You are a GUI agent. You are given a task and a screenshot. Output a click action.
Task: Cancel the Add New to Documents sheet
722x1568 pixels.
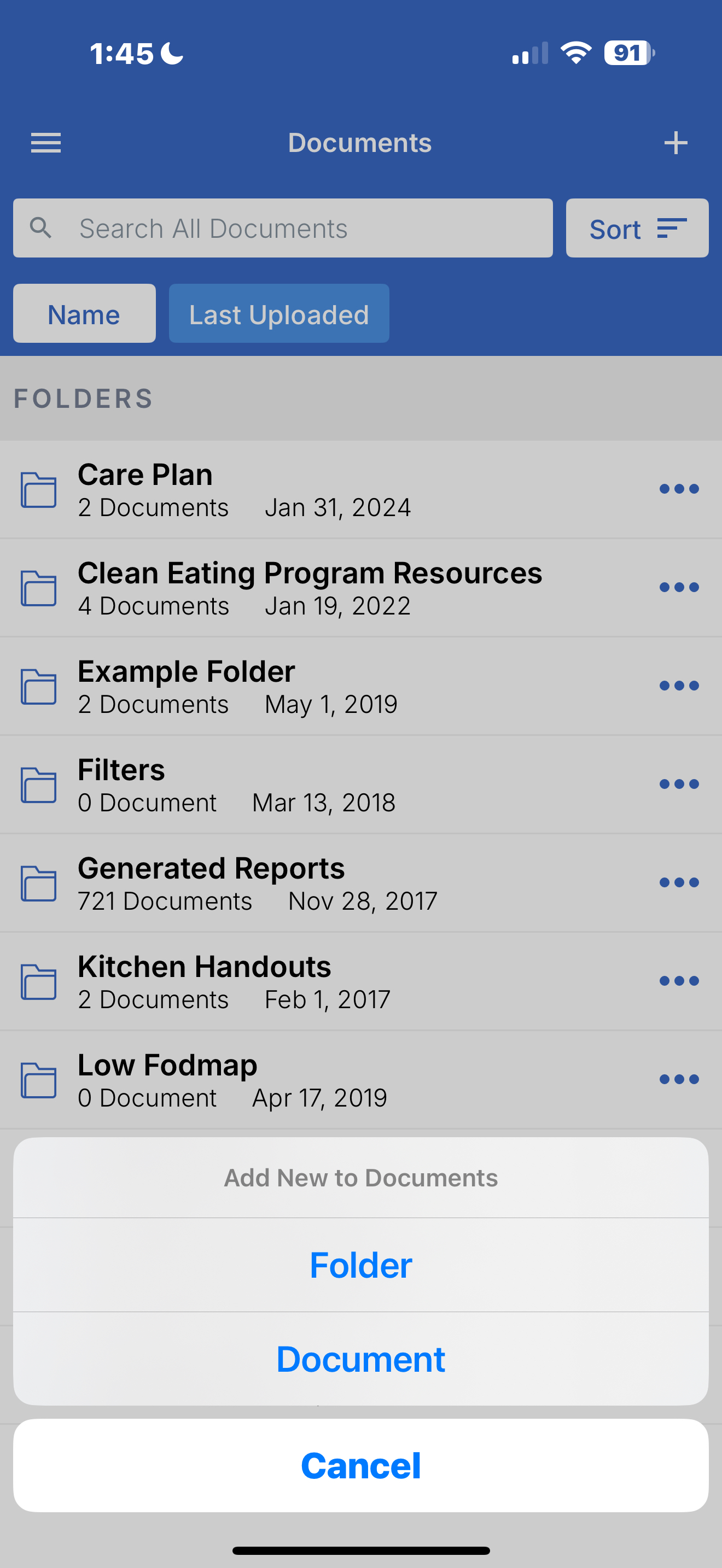point(361,1465)
